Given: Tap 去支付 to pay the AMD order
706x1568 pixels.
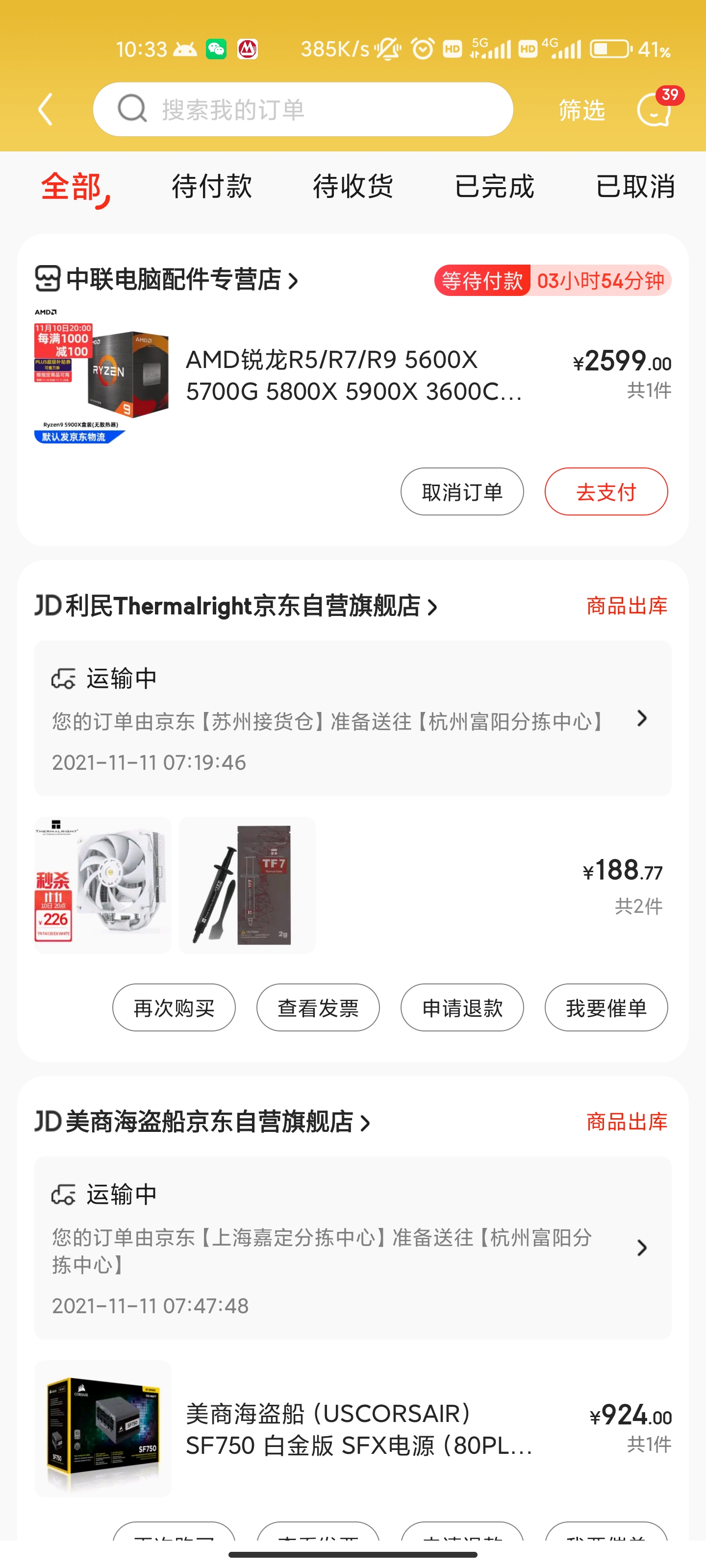Looking at the screenshot, I should point(606,491).
